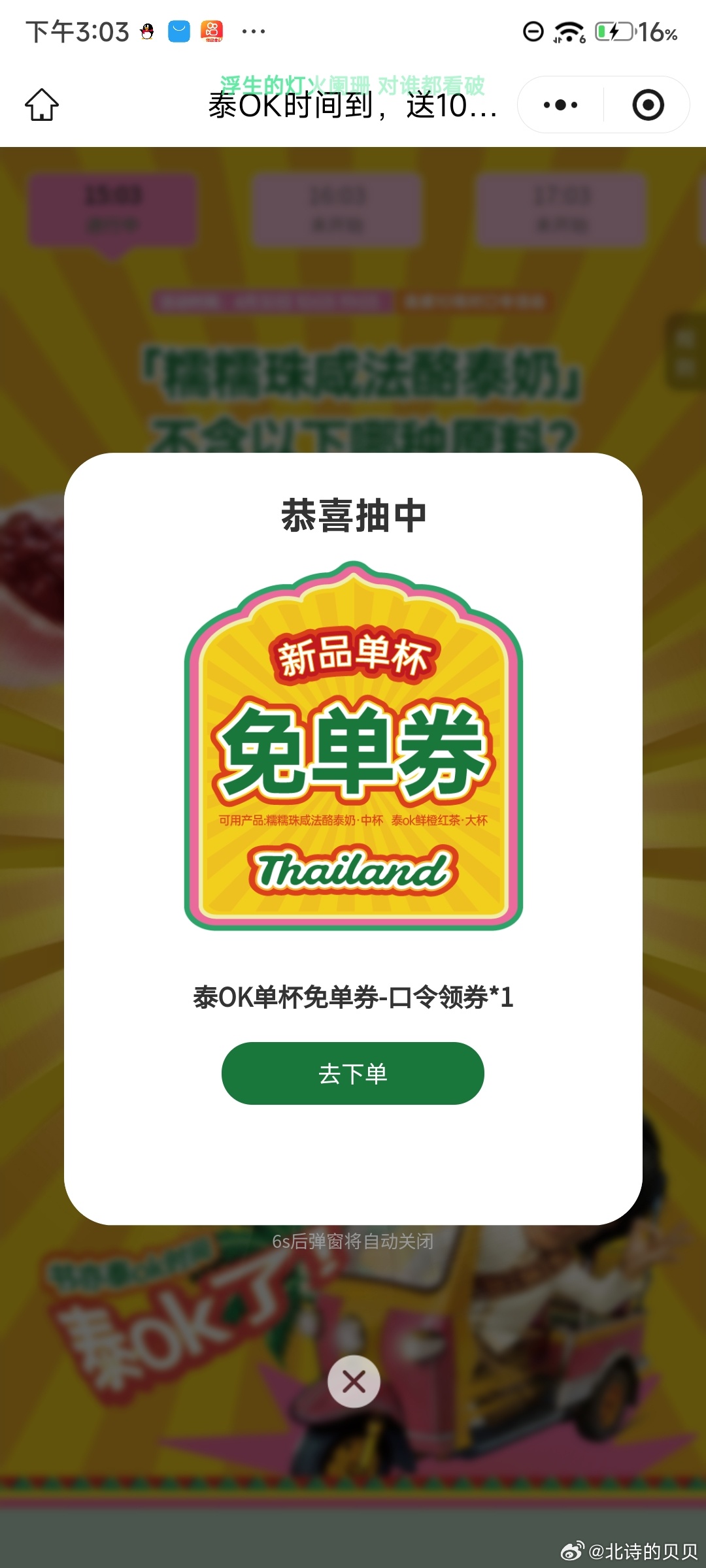Tap the 去下单 button
Screen dimensions: 706x1568
tap(352, 1073)
